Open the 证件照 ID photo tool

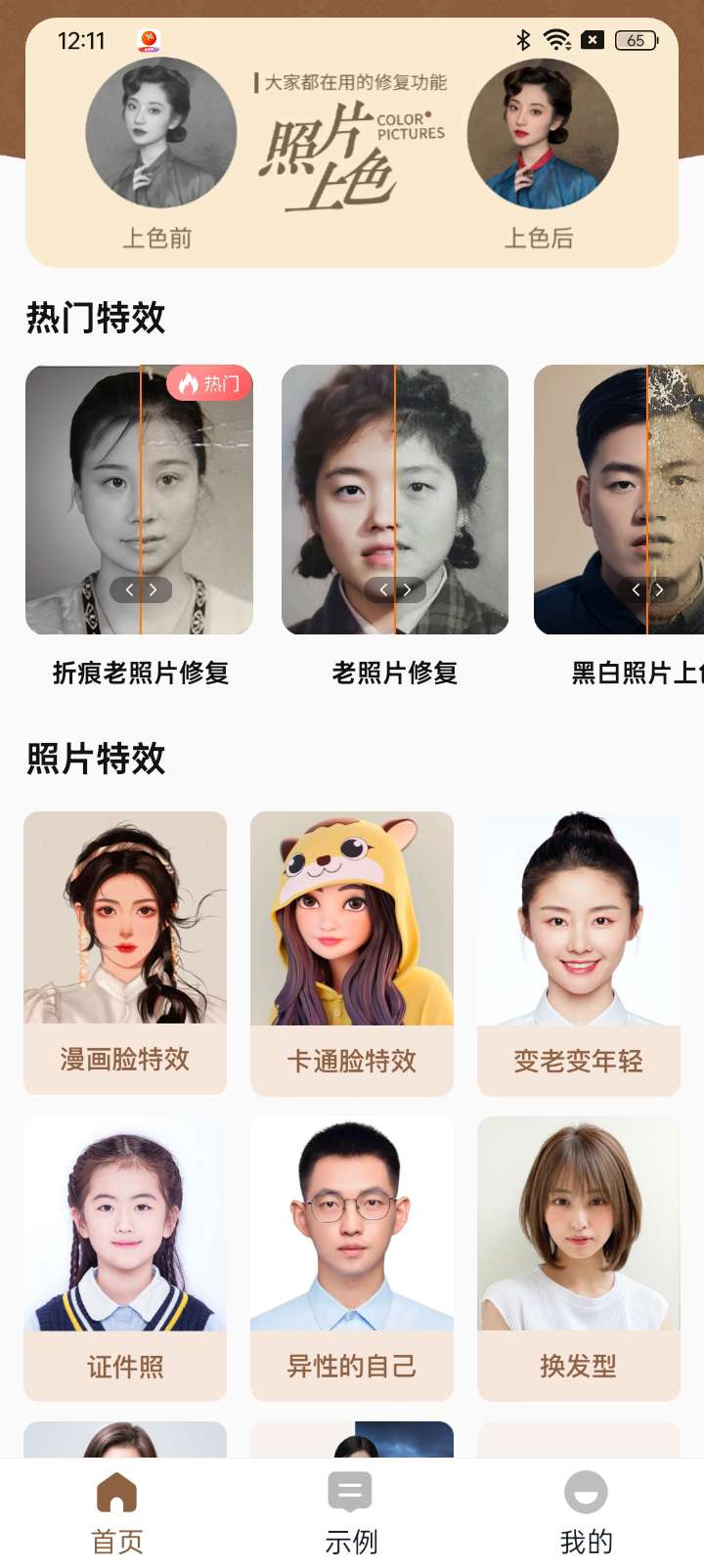pyautogui.click(x=125, y=1257)
